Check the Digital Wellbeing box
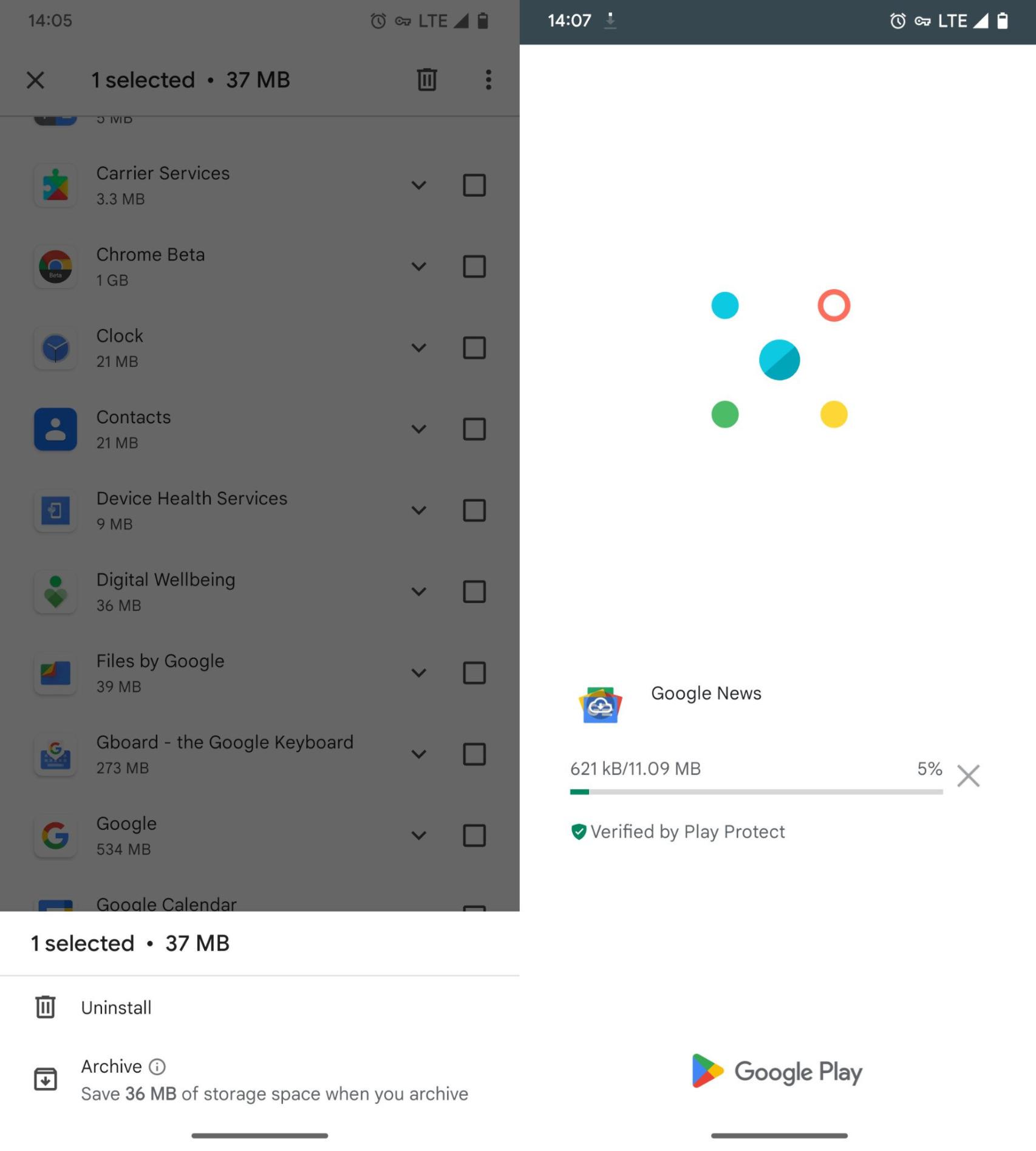 tap(474, 592)
